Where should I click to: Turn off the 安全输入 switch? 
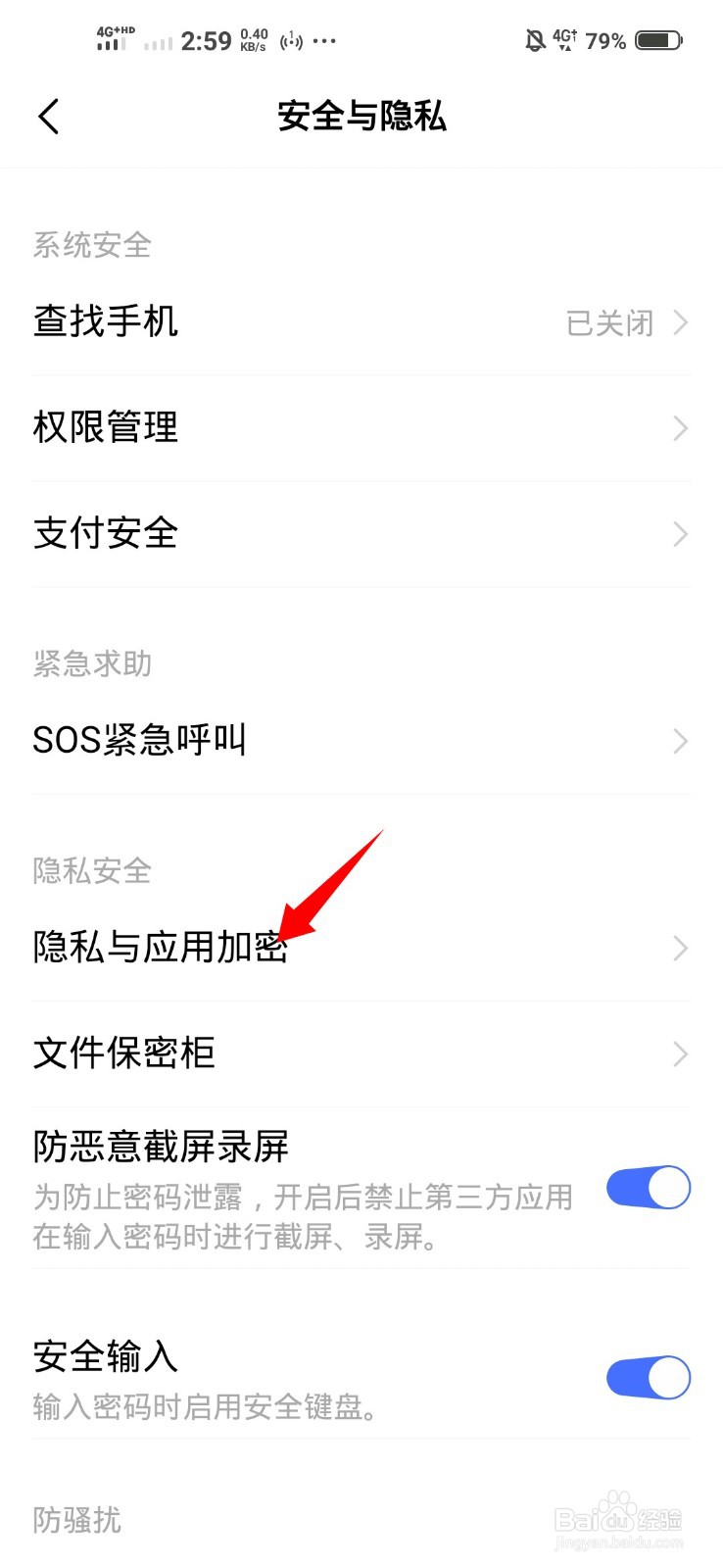(648, 1376)
